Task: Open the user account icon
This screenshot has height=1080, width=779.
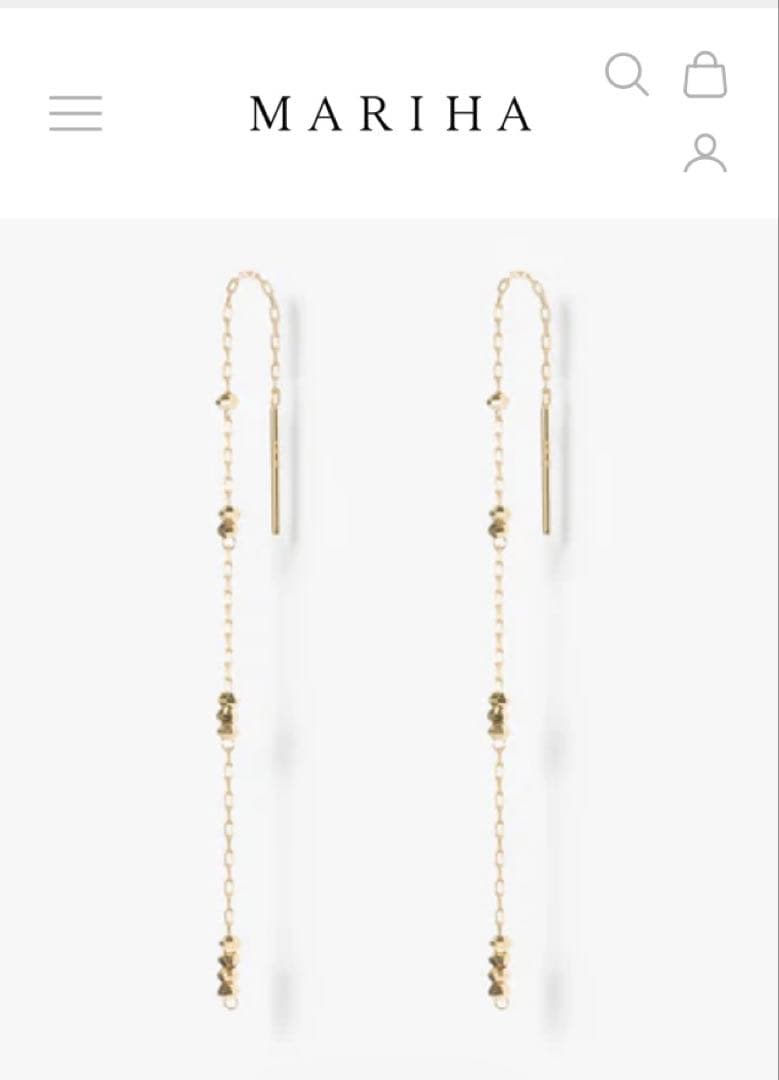Action: [705, 153]
